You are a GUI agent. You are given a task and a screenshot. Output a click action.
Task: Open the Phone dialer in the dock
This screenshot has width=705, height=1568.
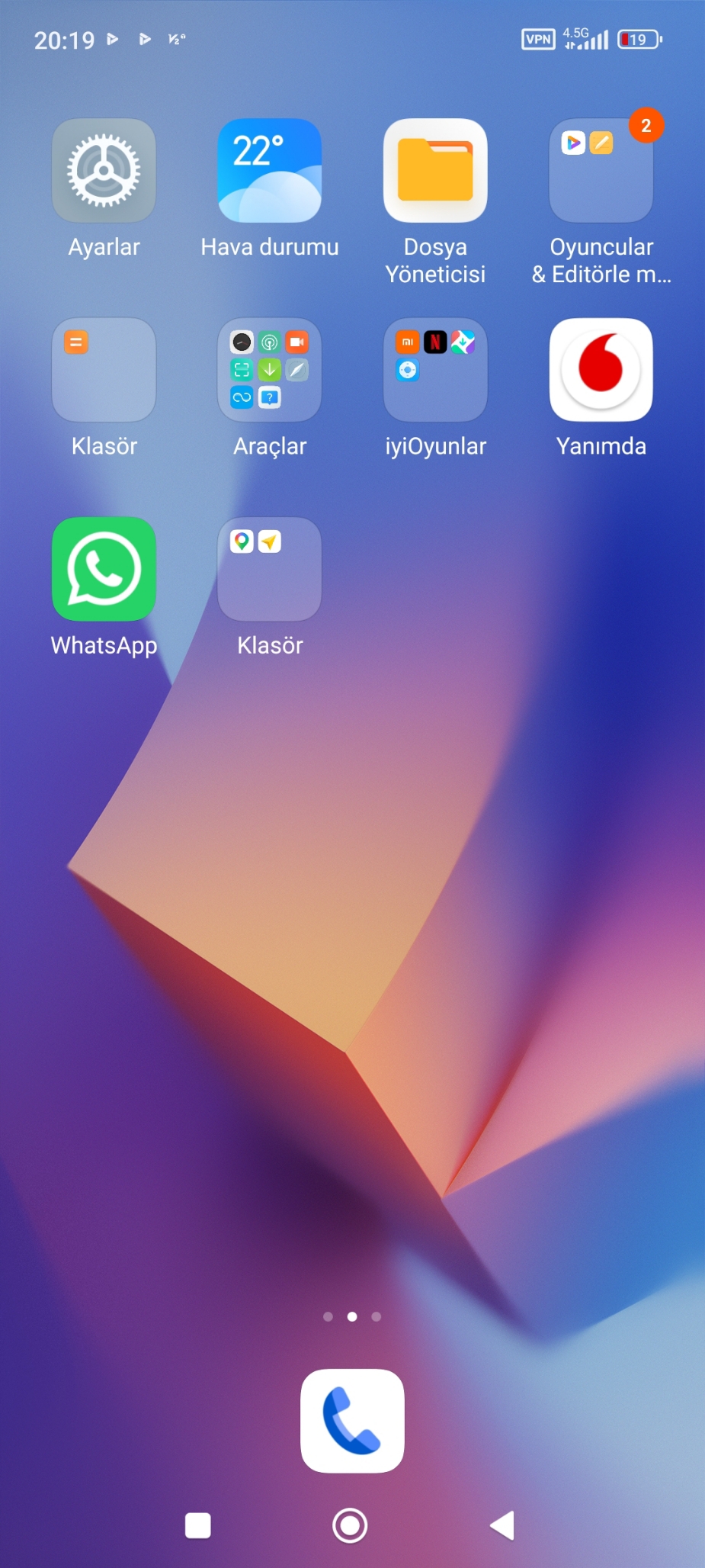click(x=352, y=1421)
